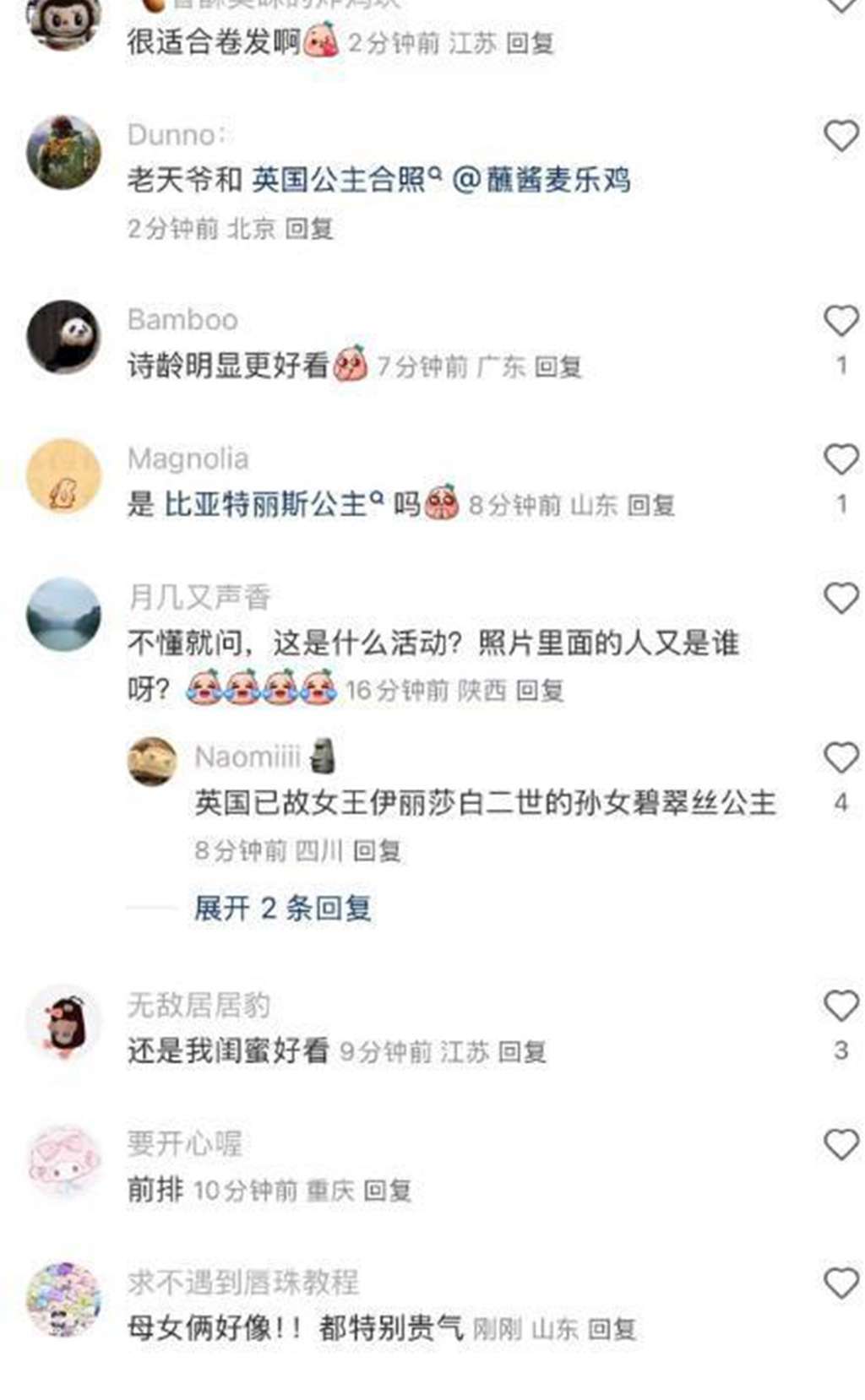This screenshot has width=865, height=1400.
Task: Tap 回复 on 求不遇到唇珠教程's comment
Action: click(612, 1329)
